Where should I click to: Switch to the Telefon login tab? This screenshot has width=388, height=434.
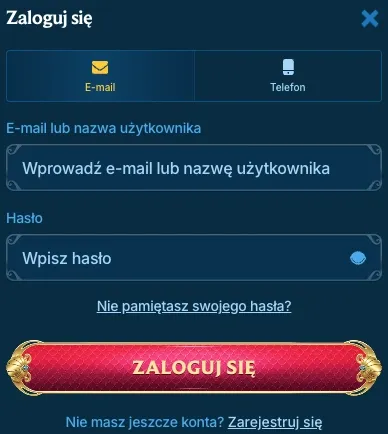point(288,76)
